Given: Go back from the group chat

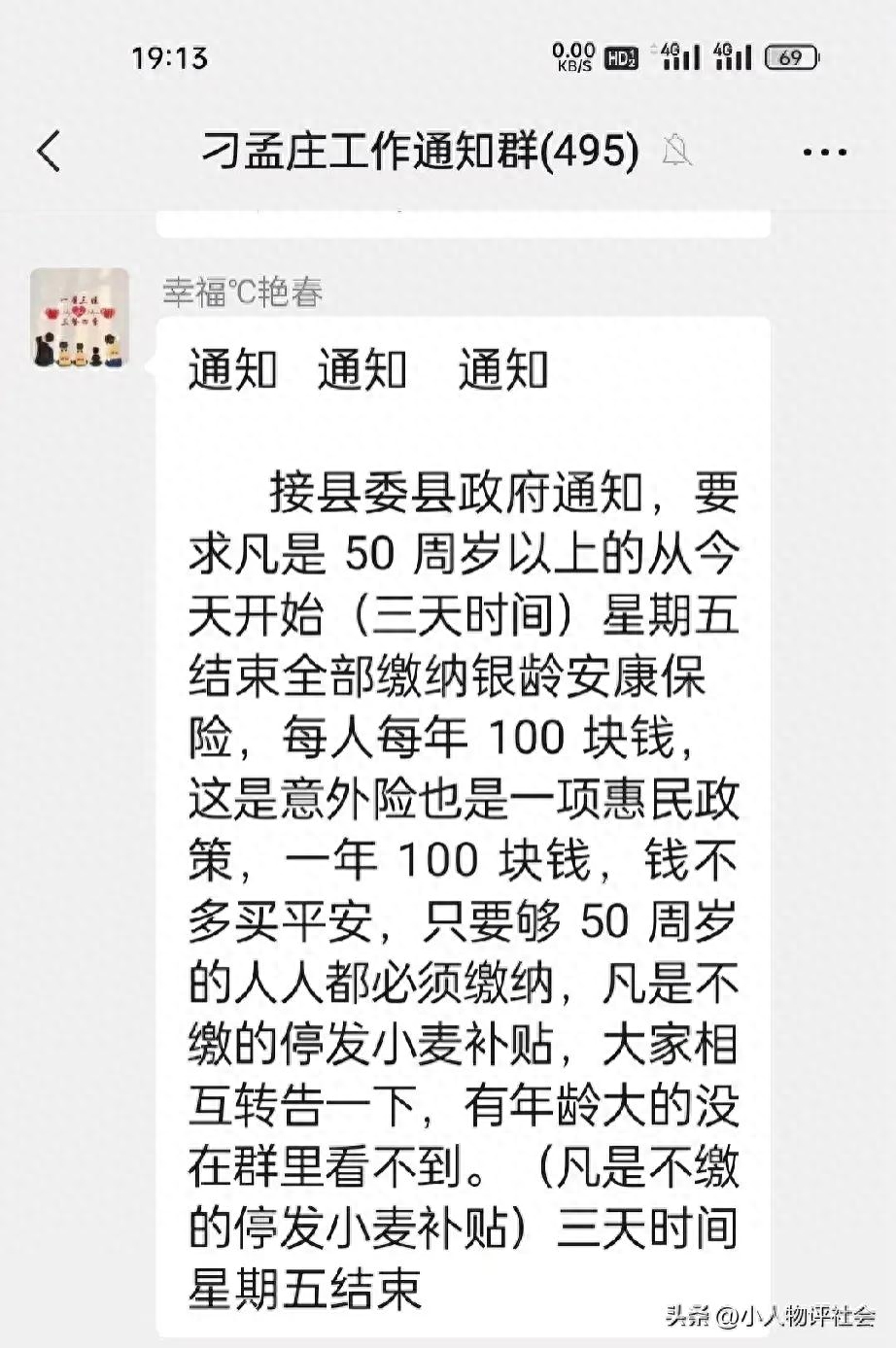Looking at the screenshot, I should tap(49, 152).
